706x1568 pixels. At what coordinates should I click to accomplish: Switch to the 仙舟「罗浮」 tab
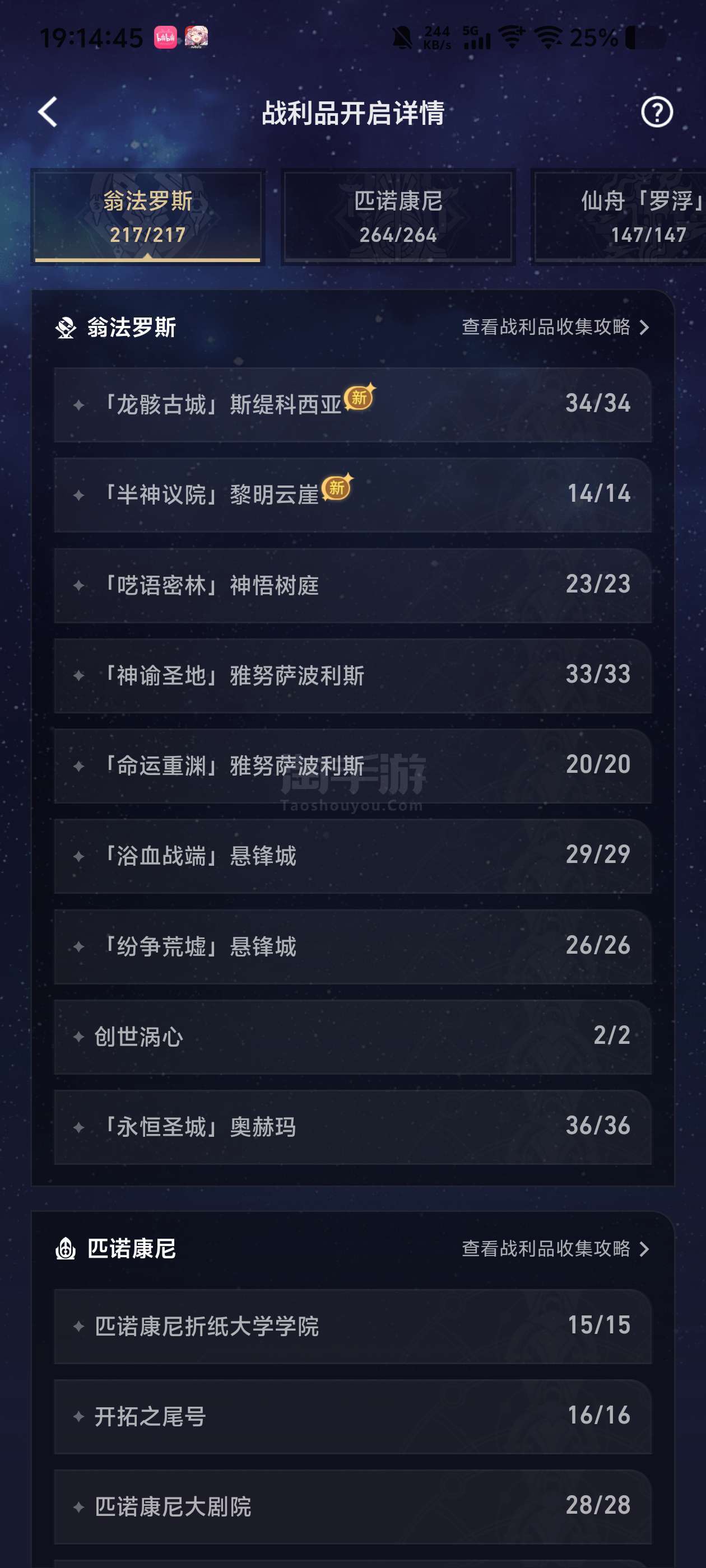(640, 217)
